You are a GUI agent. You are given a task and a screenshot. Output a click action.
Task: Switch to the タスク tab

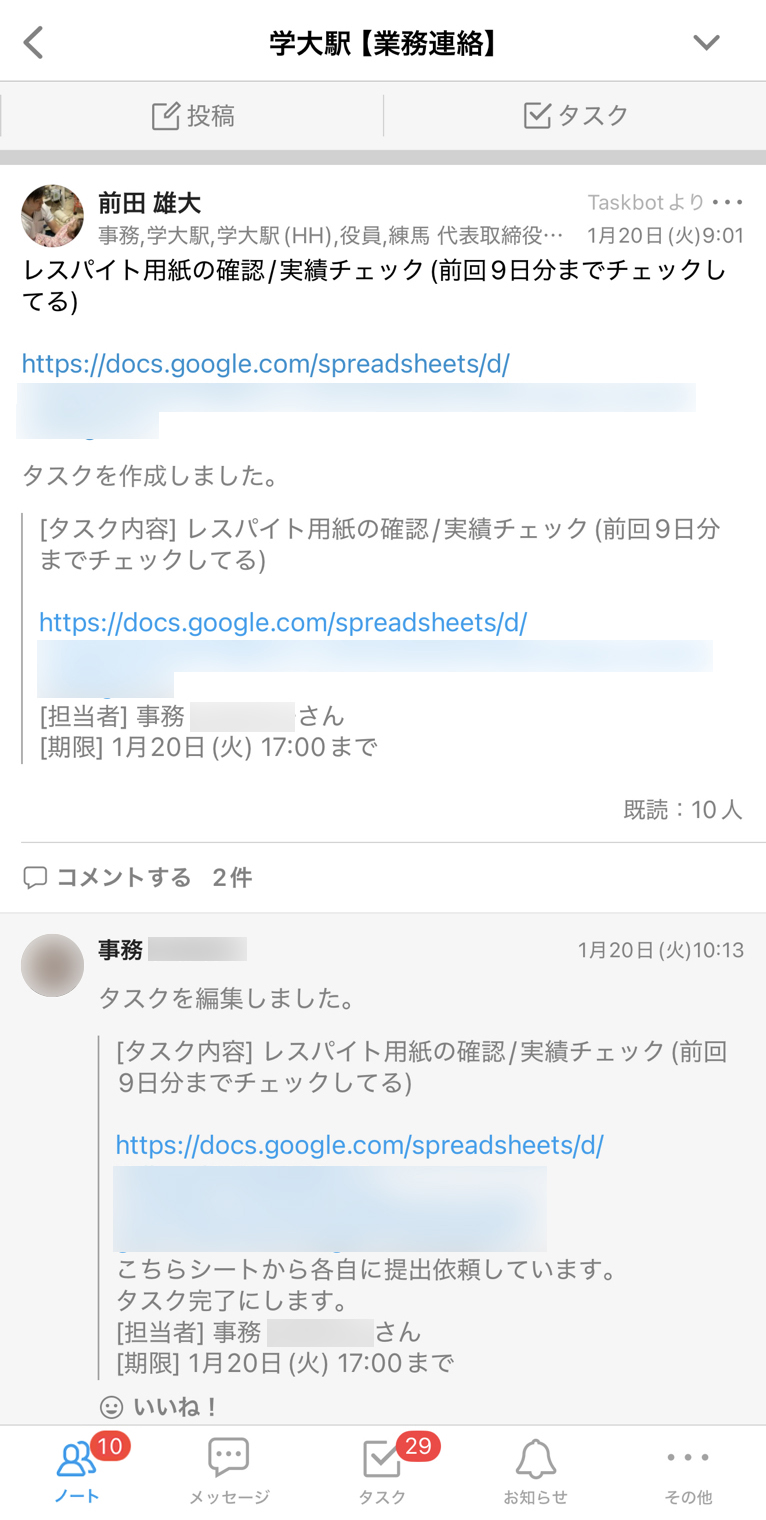pyautogui.click(x=574, y=115)
